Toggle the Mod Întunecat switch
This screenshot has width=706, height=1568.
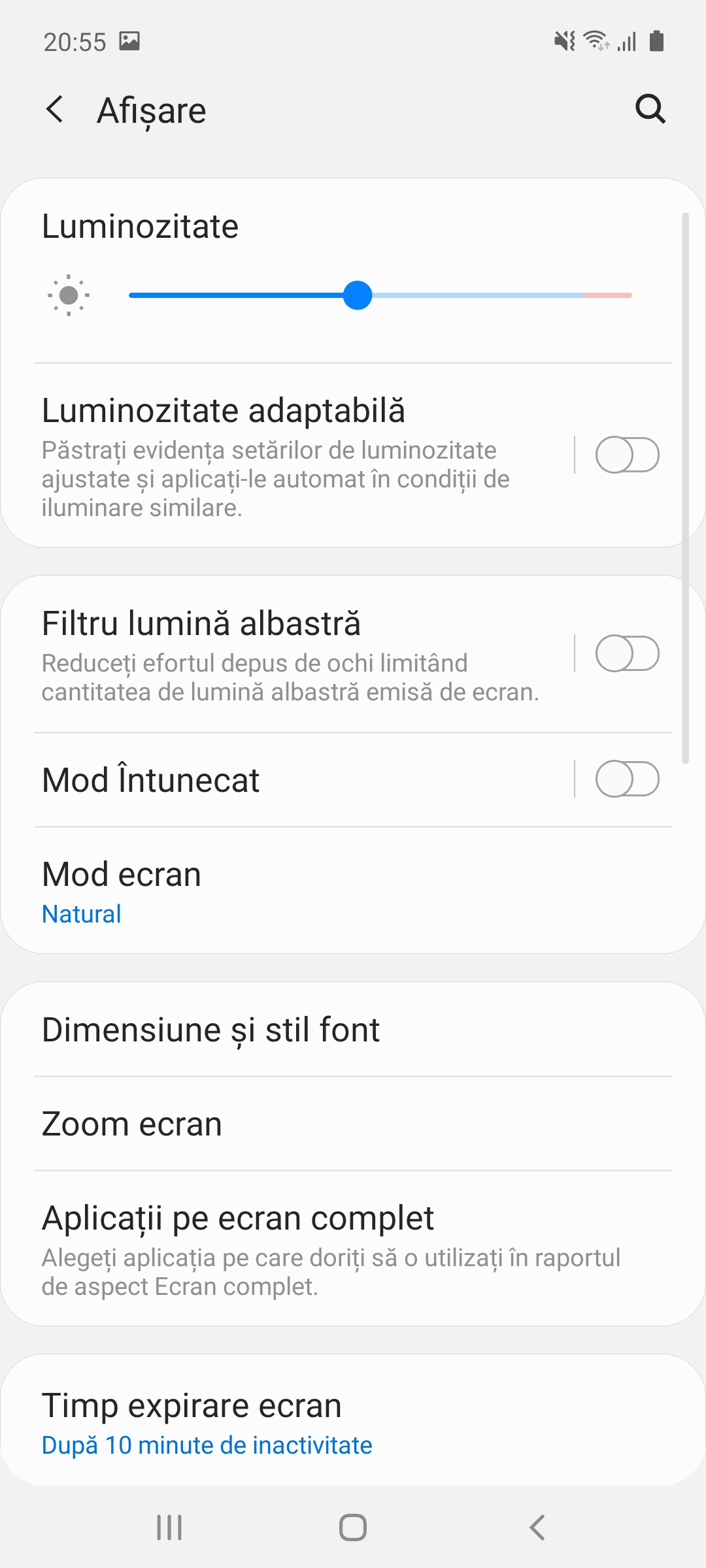627,779
